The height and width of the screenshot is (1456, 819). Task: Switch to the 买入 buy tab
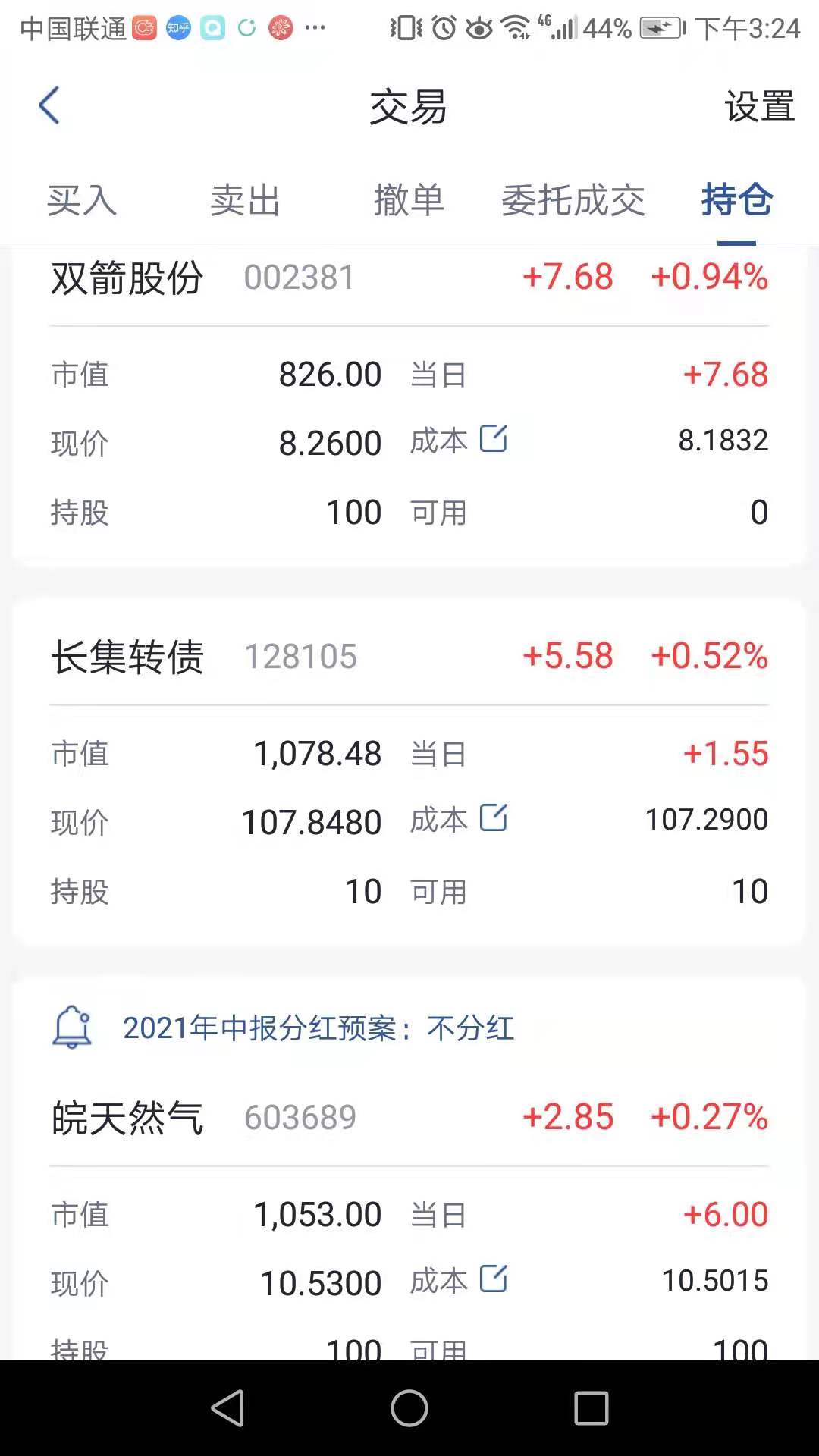tap(81, 200)
